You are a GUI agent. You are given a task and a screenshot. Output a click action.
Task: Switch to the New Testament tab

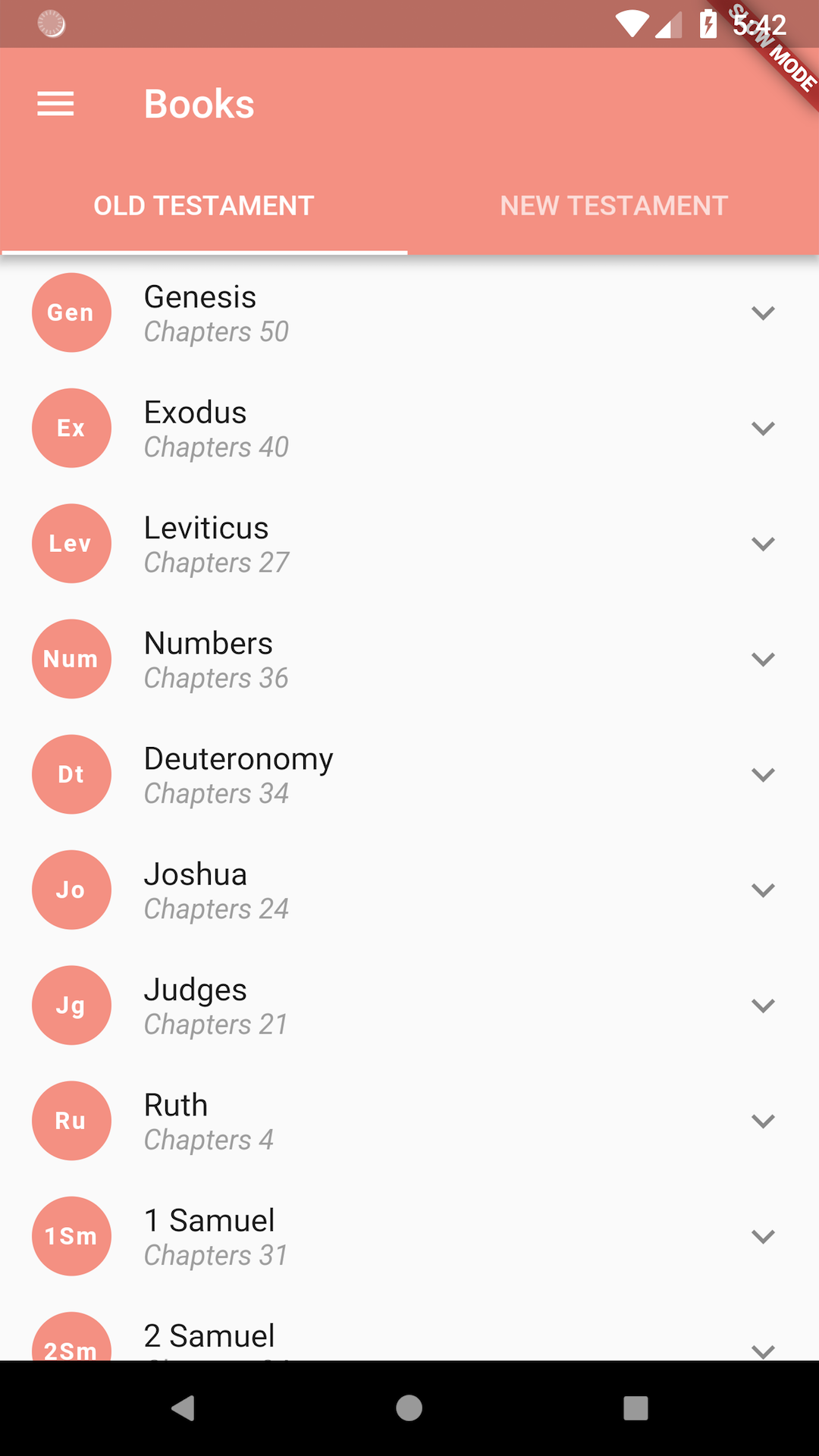coord(613,206)
